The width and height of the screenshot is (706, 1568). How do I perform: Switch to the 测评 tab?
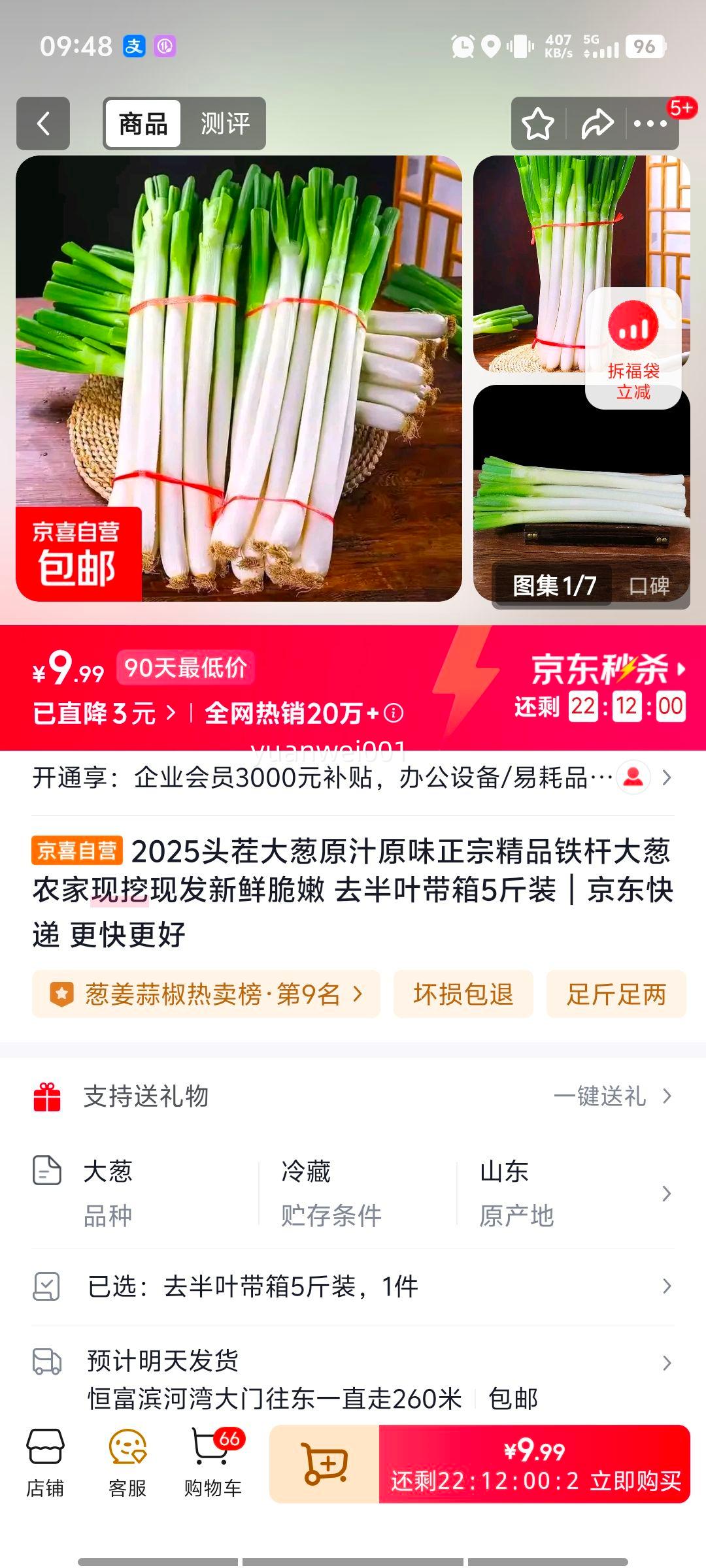[x=225, y=123]
